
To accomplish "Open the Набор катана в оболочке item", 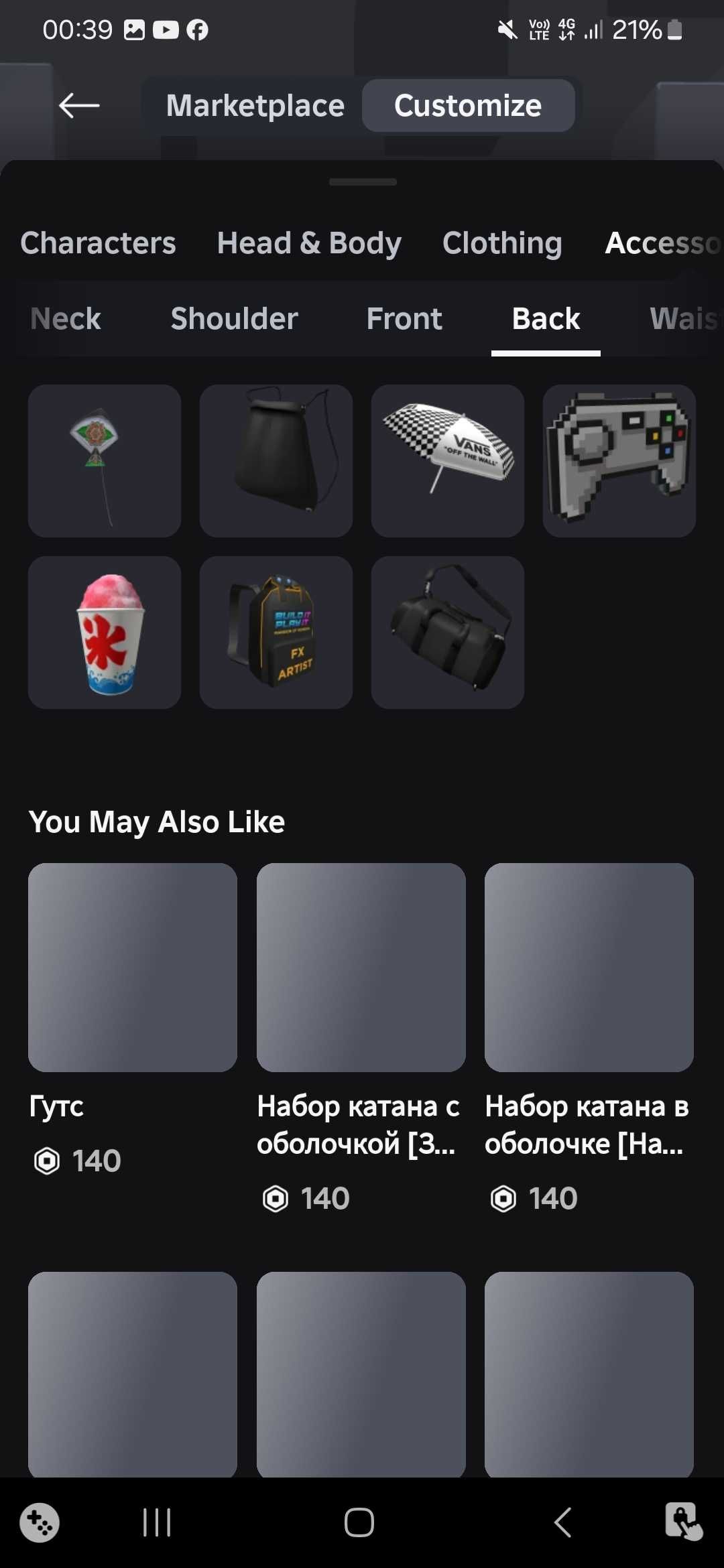I will [589, 968].
